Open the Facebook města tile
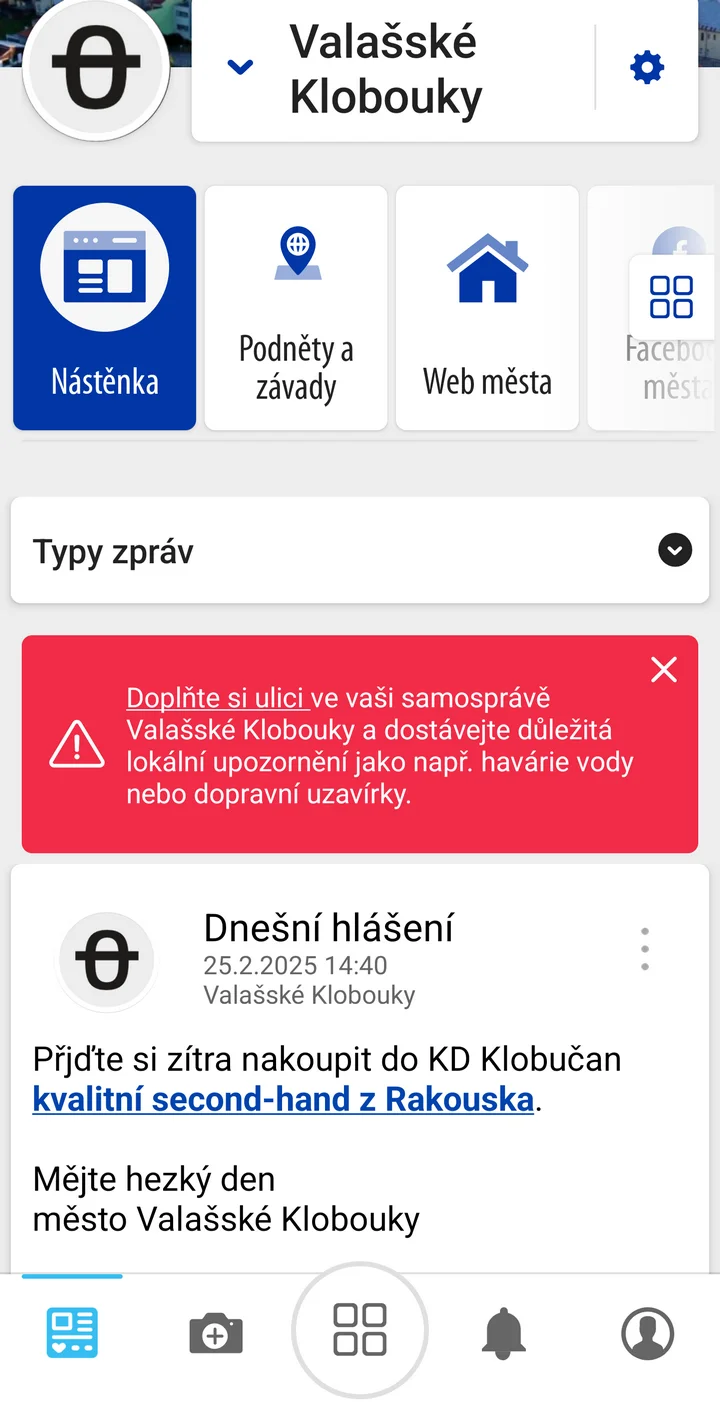This screenshot has height=1402, width=720. [x=652, y=308]
